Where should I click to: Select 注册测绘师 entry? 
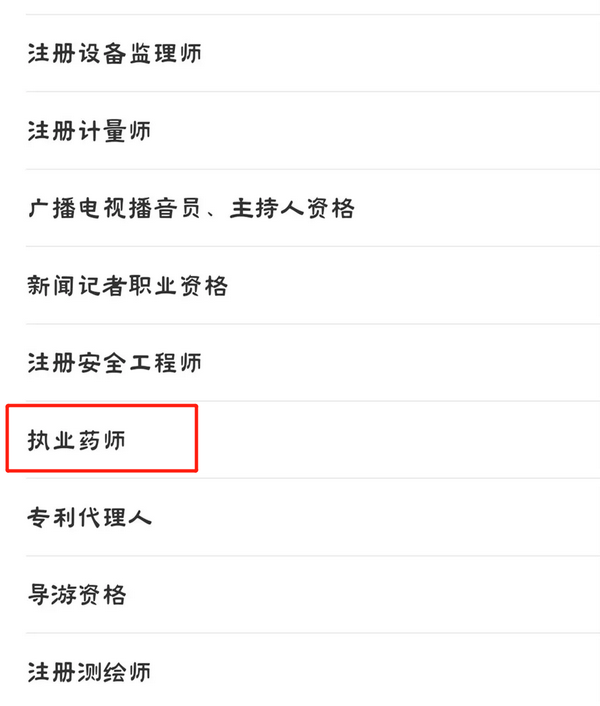pyautogui.click(x=89, y=671)
